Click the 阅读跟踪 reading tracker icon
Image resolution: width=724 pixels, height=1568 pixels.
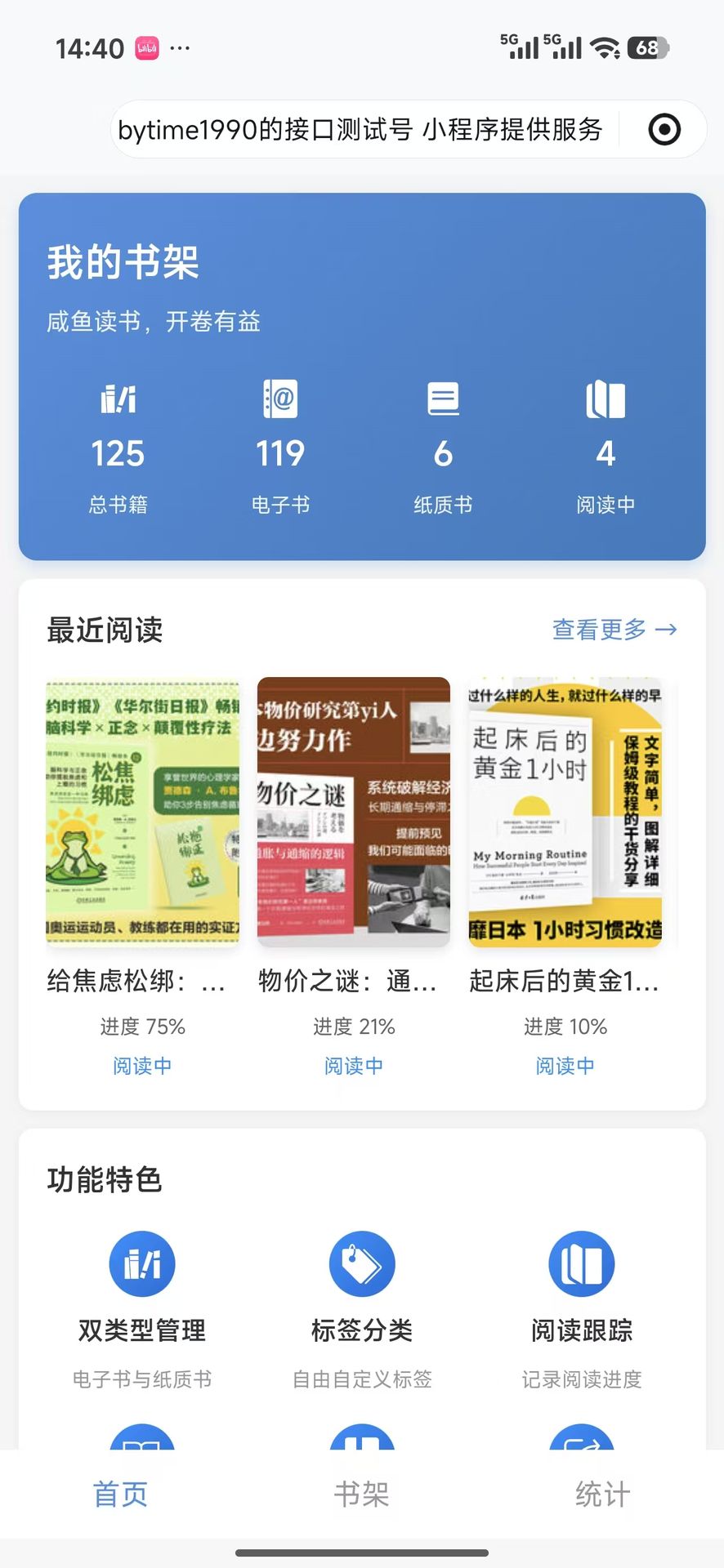(x=581, y=1263)
